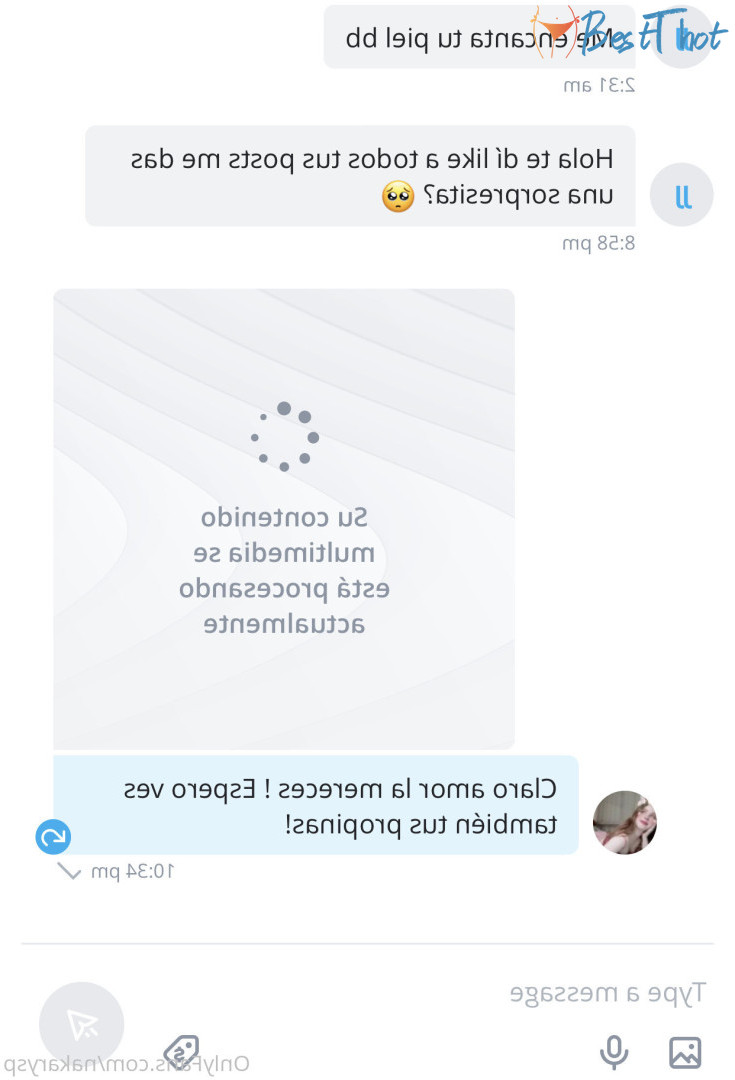
Task: Open the JJ user avatar
Action: (682, 196)
